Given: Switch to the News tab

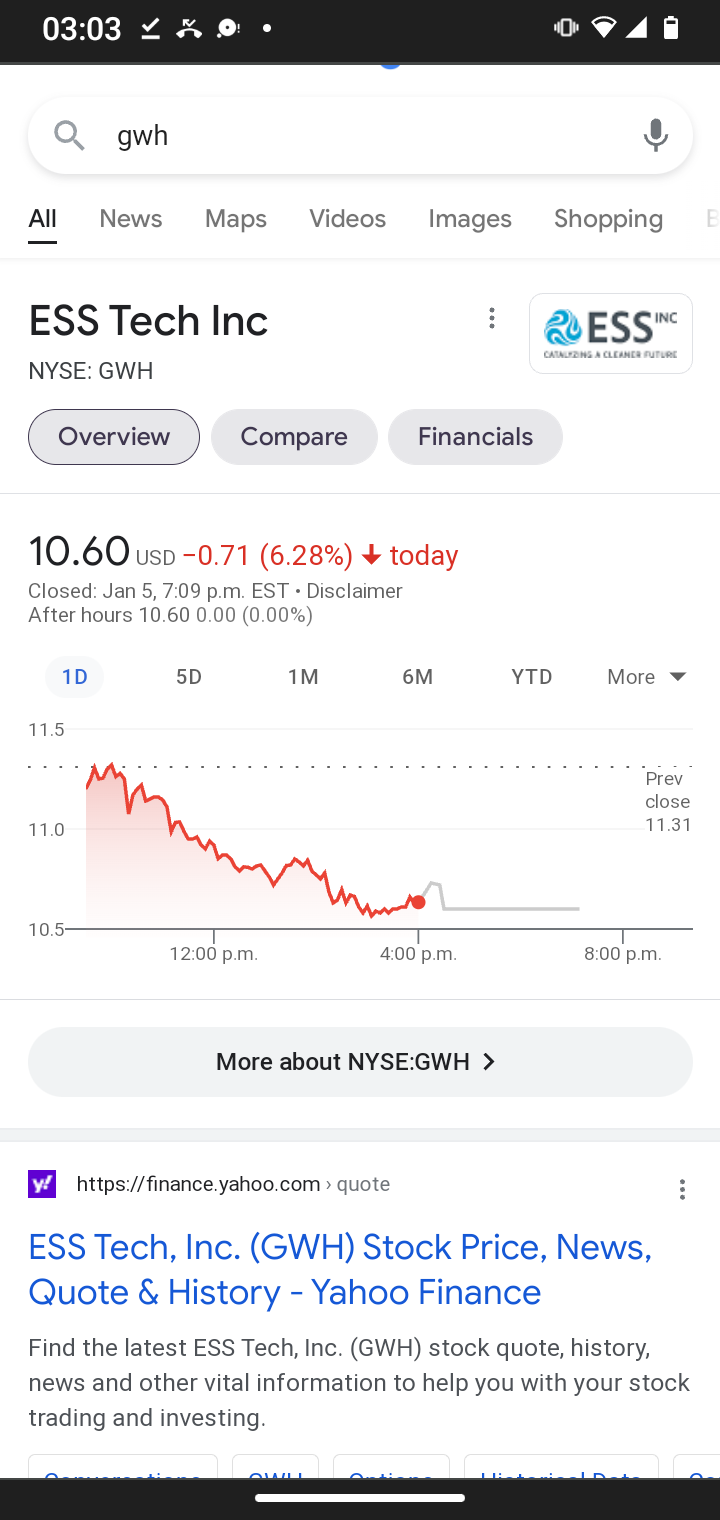Looking at the screenshot, I should tap(130, 219).
